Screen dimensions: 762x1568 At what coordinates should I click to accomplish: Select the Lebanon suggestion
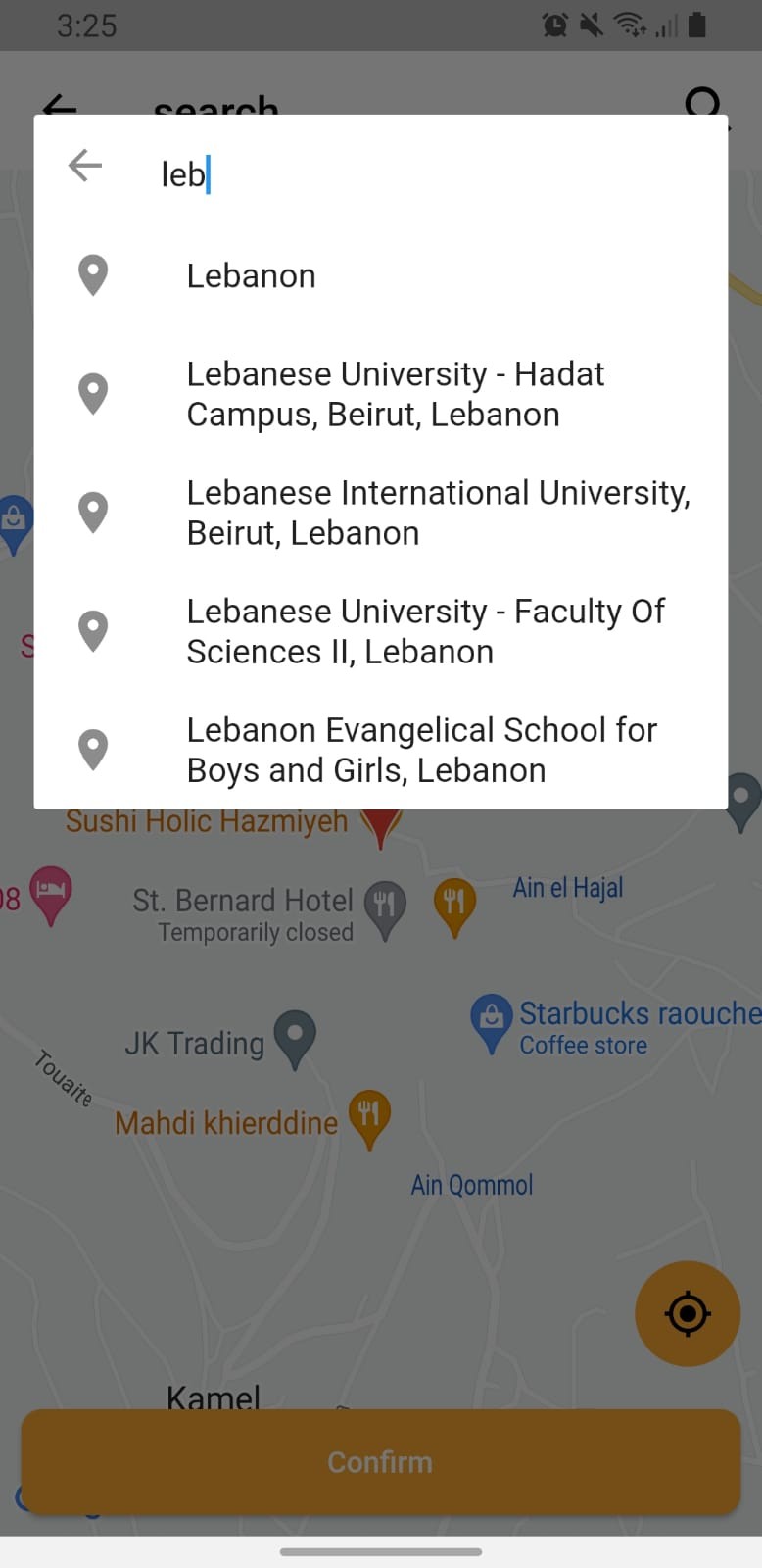click(x=381, y=276)
